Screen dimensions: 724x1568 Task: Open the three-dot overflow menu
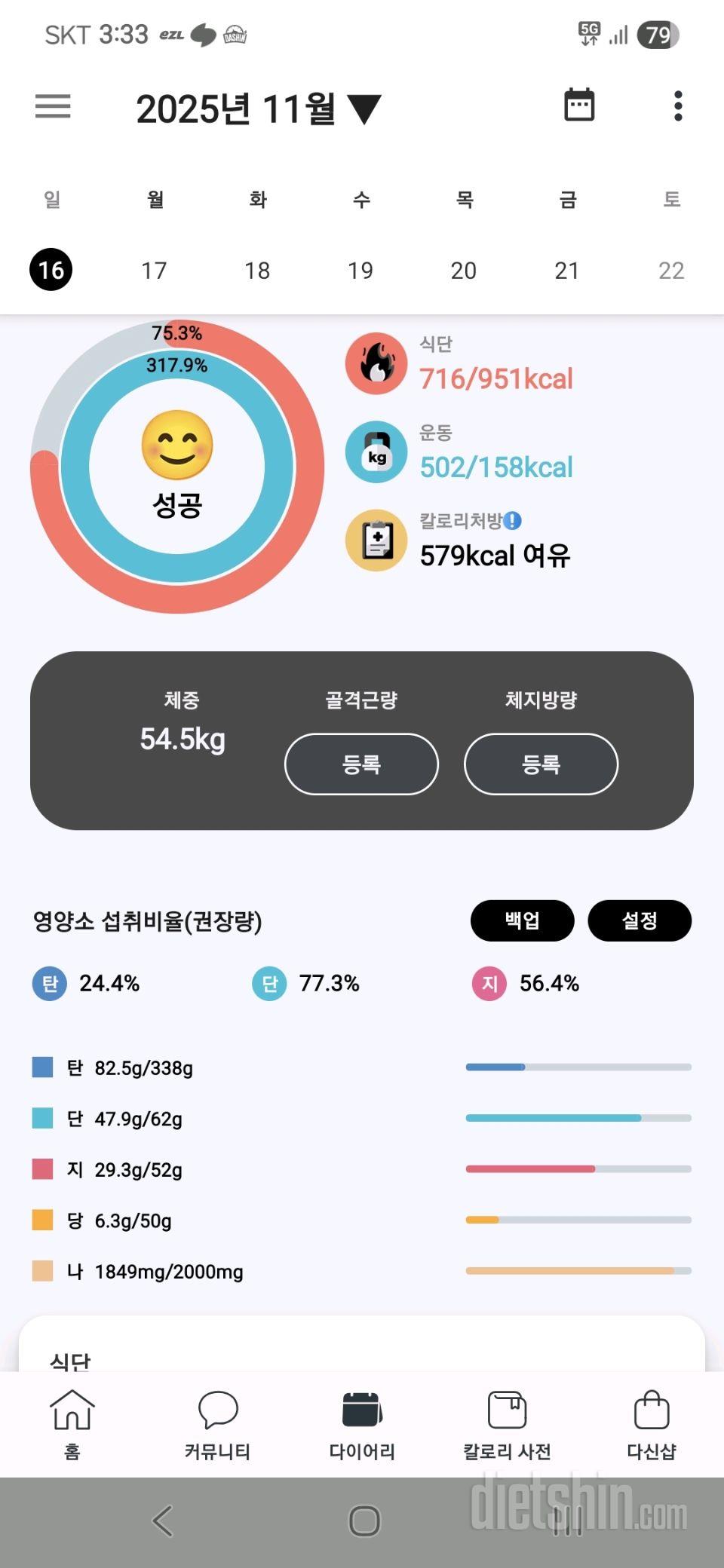click(x=678, y=106)
